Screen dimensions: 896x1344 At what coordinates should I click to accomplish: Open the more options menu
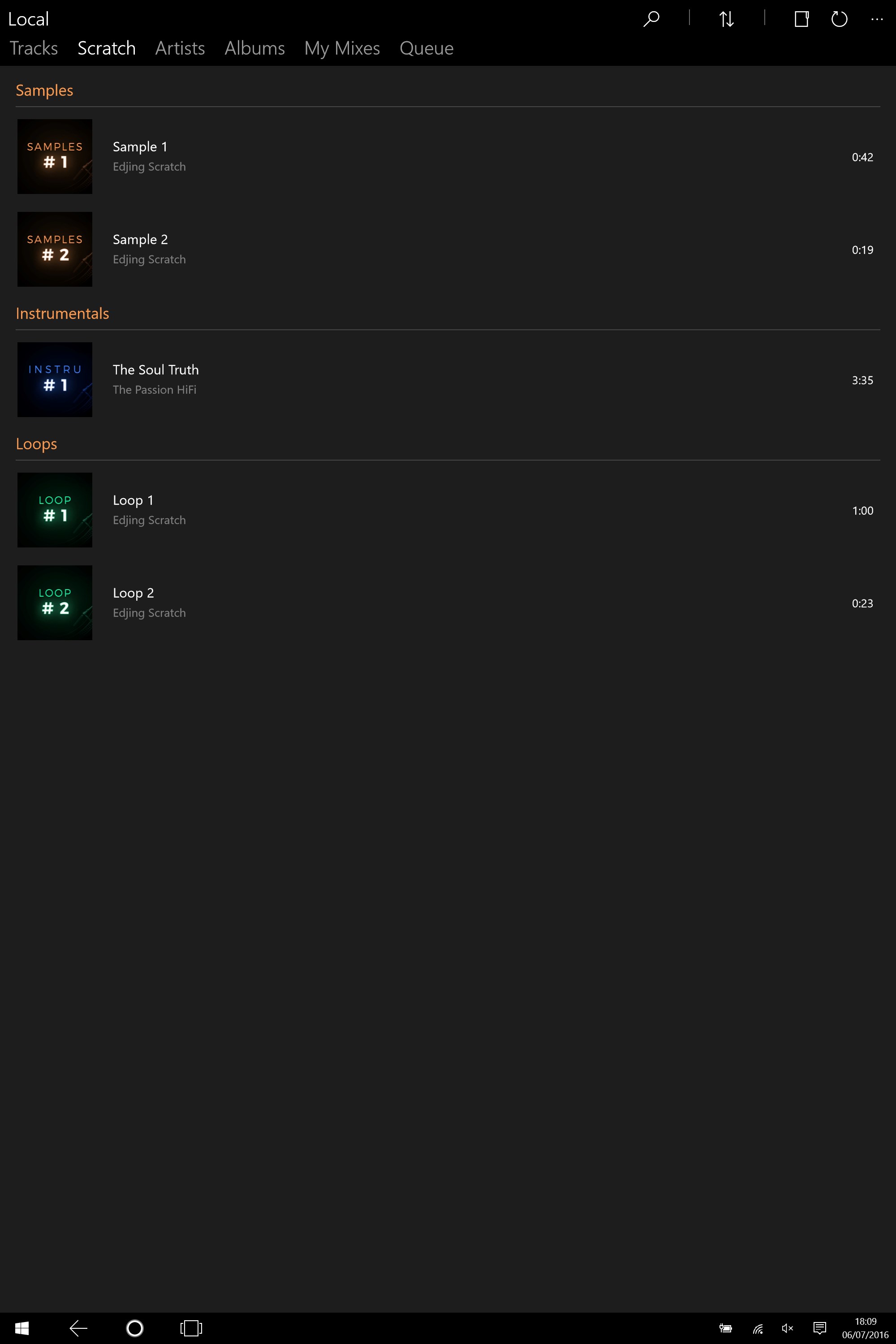pyautogui.click(x=877, y=19)
